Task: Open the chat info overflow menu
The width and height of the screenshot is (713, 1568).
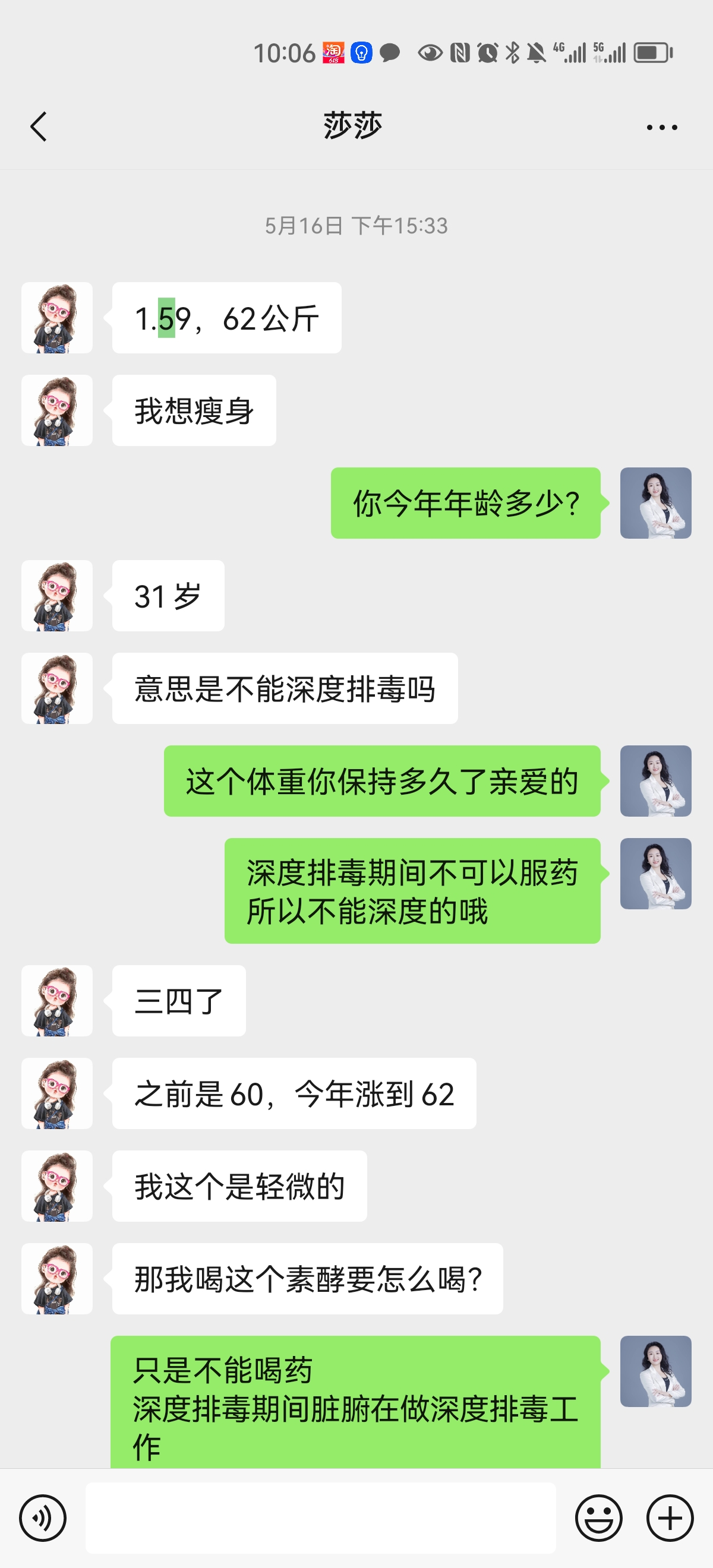Action: (661, 127)
